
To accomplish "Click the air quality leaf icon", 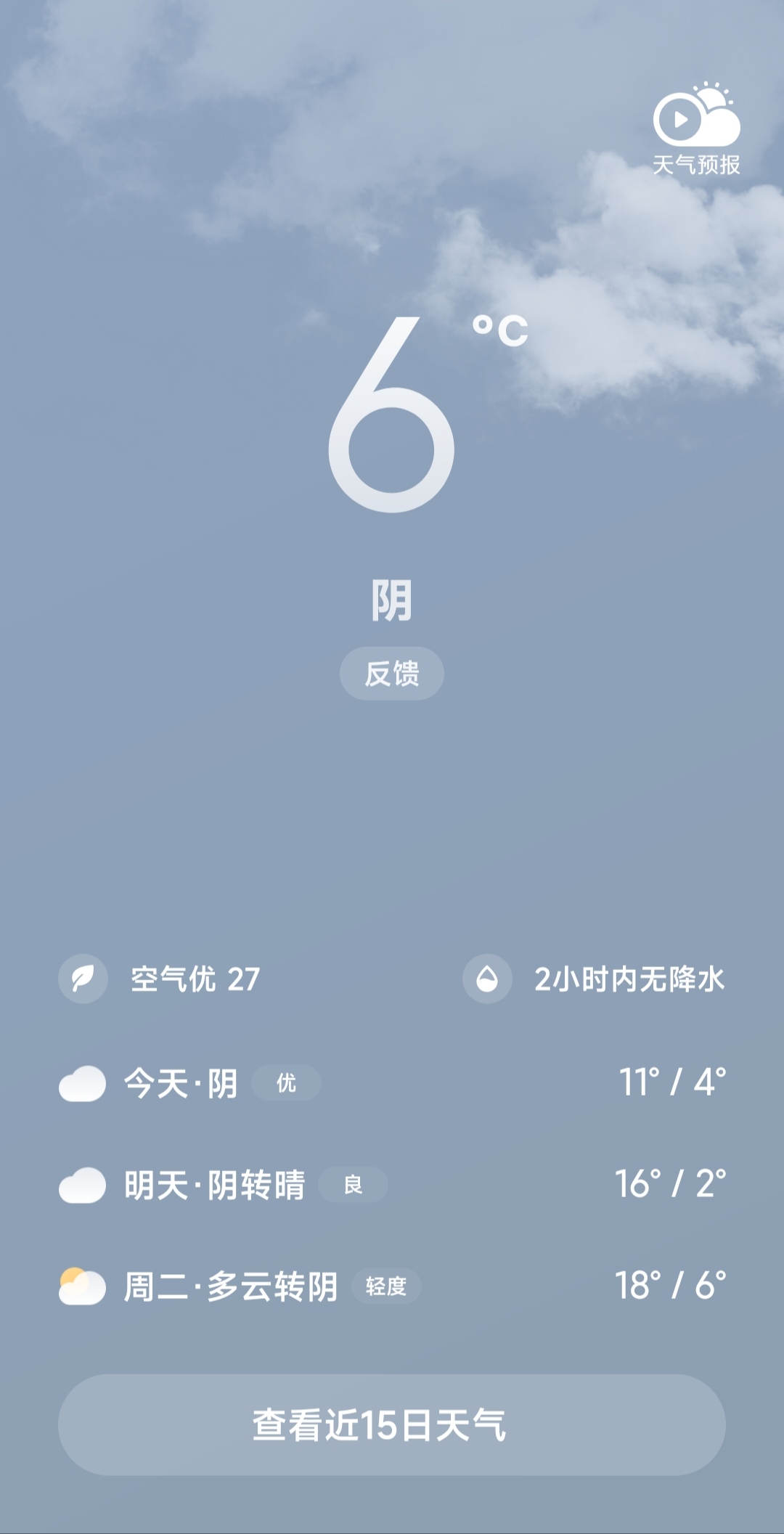I will pyautogui.click(x=82, y=980).
